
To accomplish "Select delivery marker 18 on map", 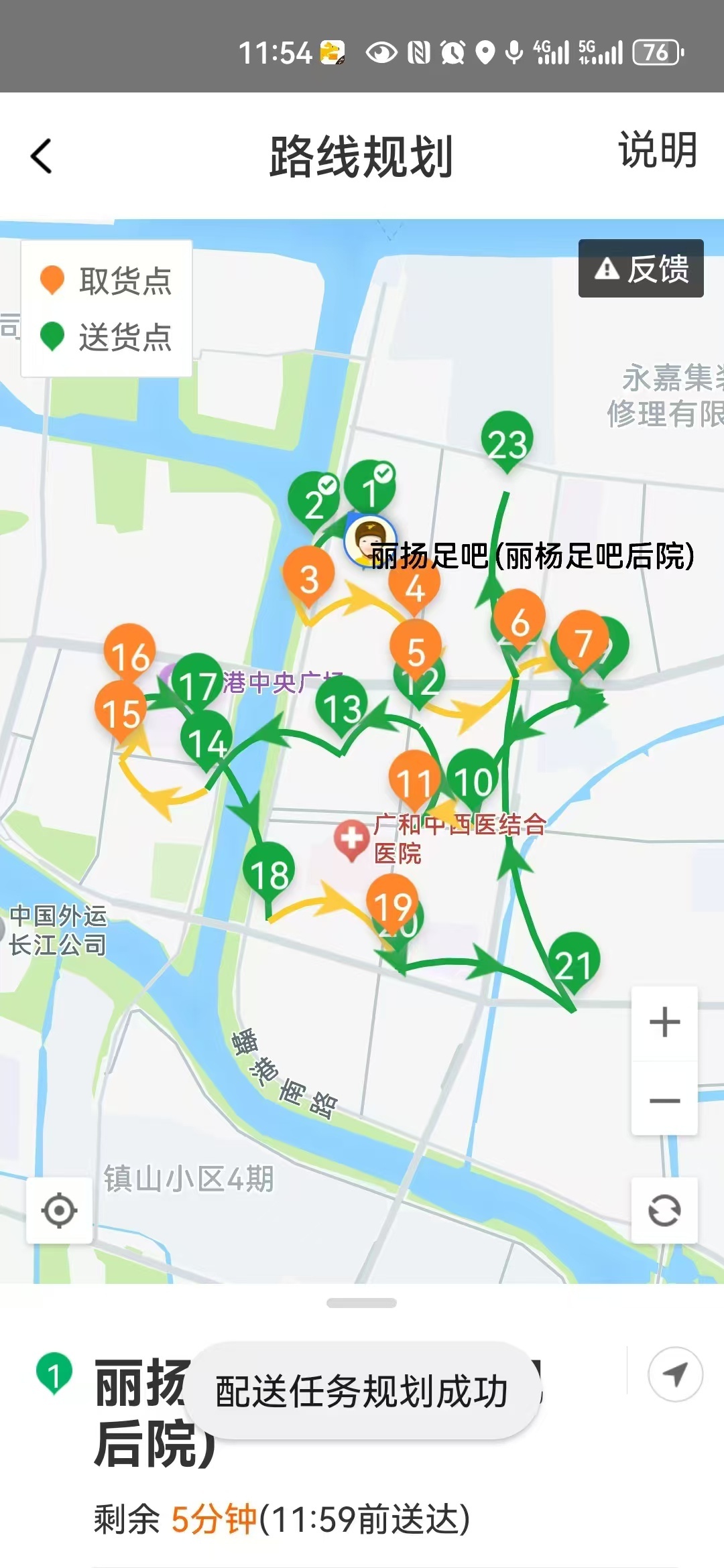I will [269, 872].
